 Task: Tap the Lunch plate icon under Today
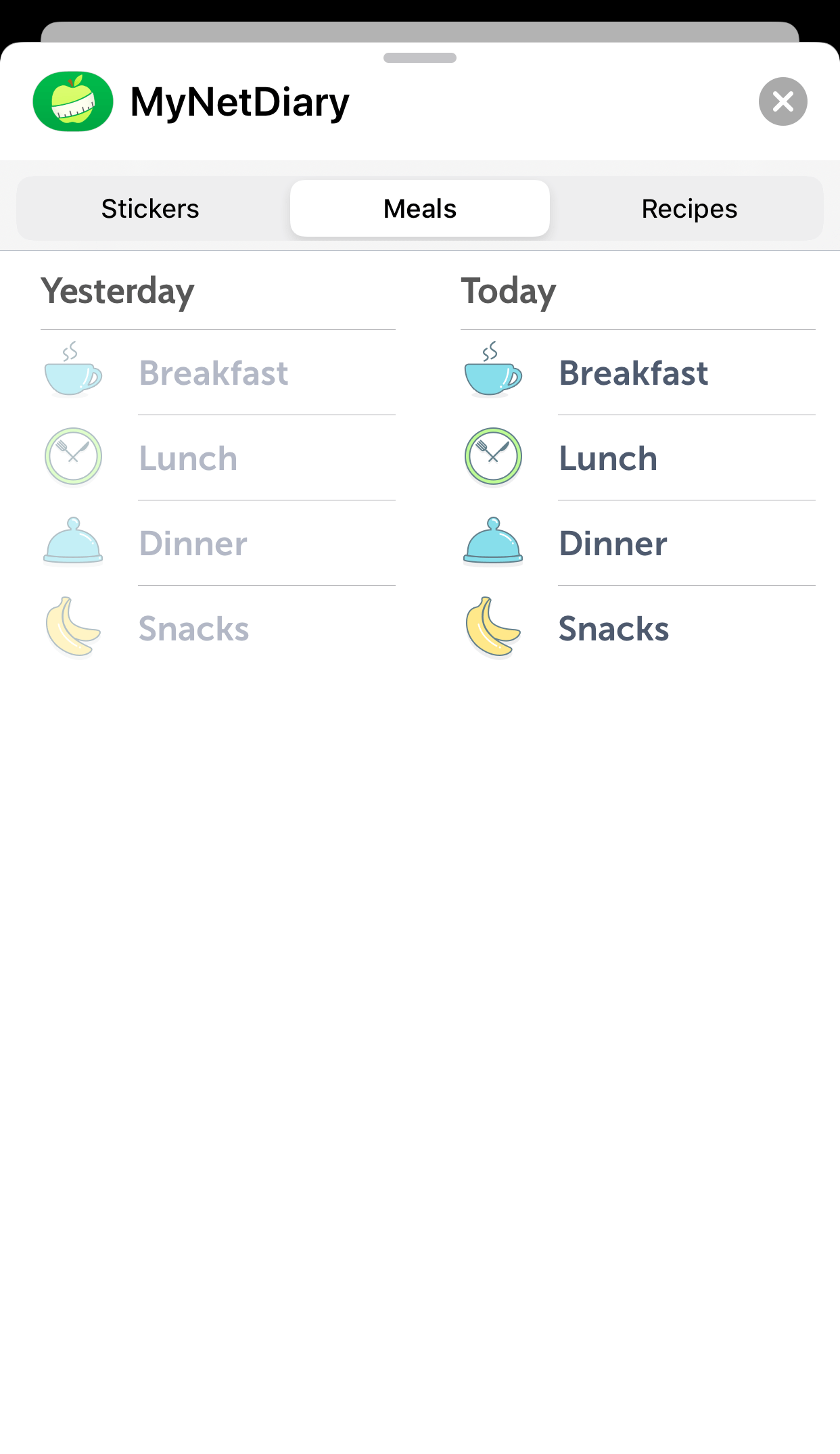[x=493, y=456]
